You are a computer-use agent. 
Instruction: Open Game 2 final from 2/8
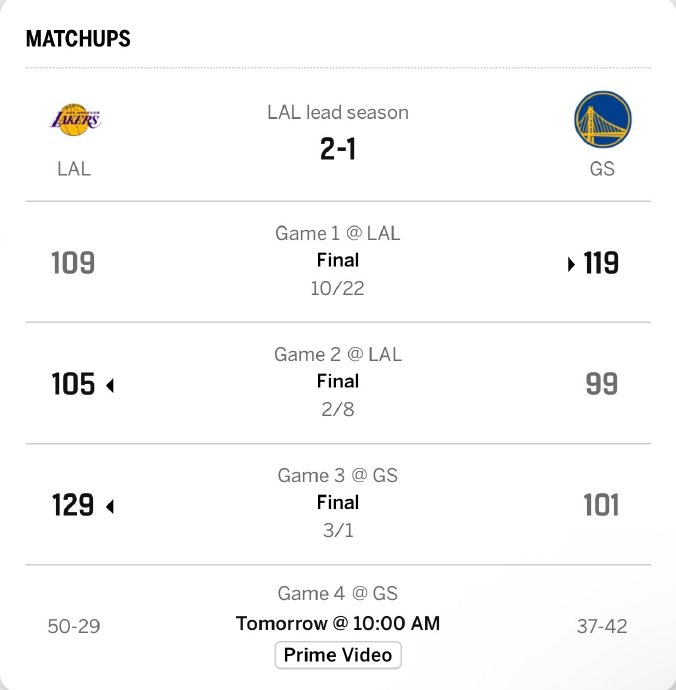[x=338, y=382]
